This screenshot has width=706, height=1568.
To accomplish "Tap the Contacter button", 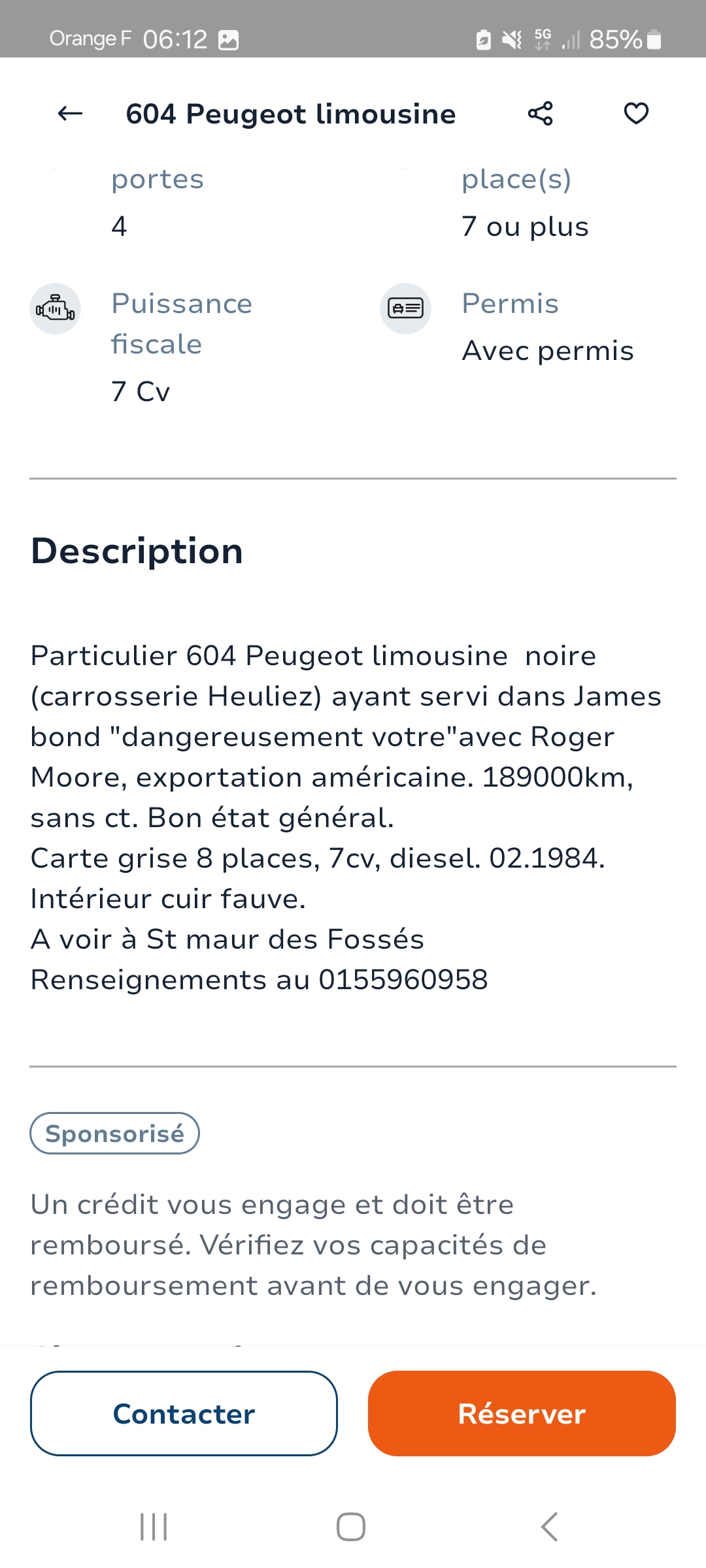I will 184,1414.
